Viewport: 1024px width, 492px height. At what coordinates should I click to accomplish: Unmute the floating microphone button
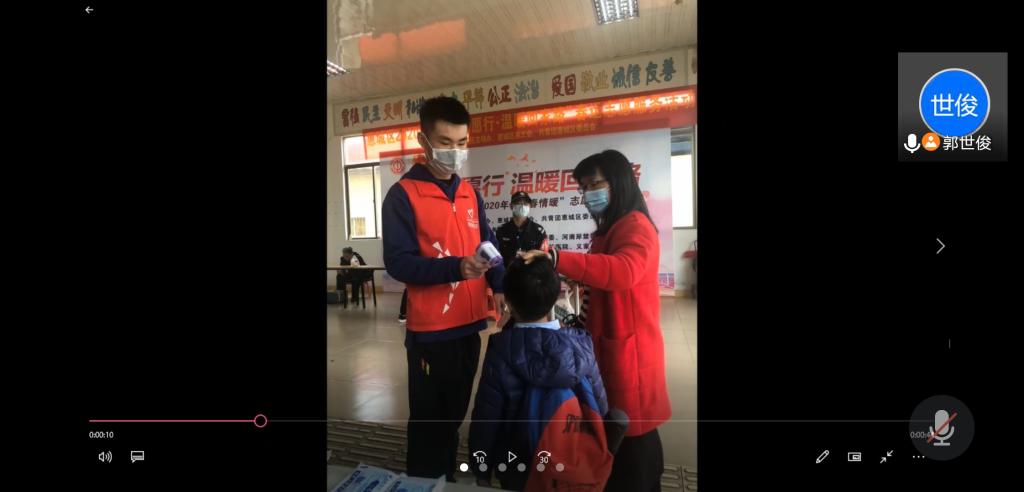click(x=941, y=428)
